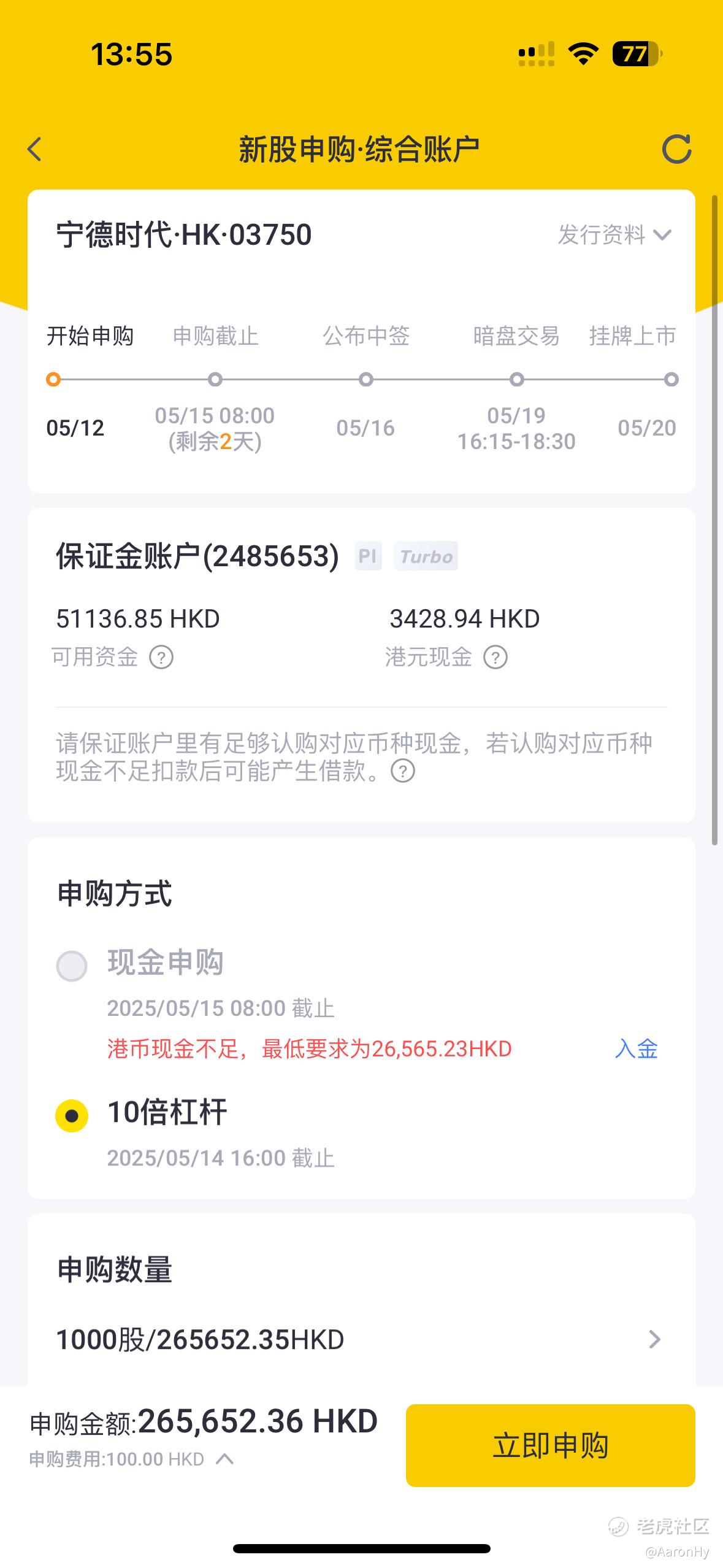Open help for 港元现金
The height and width of the screenshot is (1568, 723).
(x=495, y=657)
